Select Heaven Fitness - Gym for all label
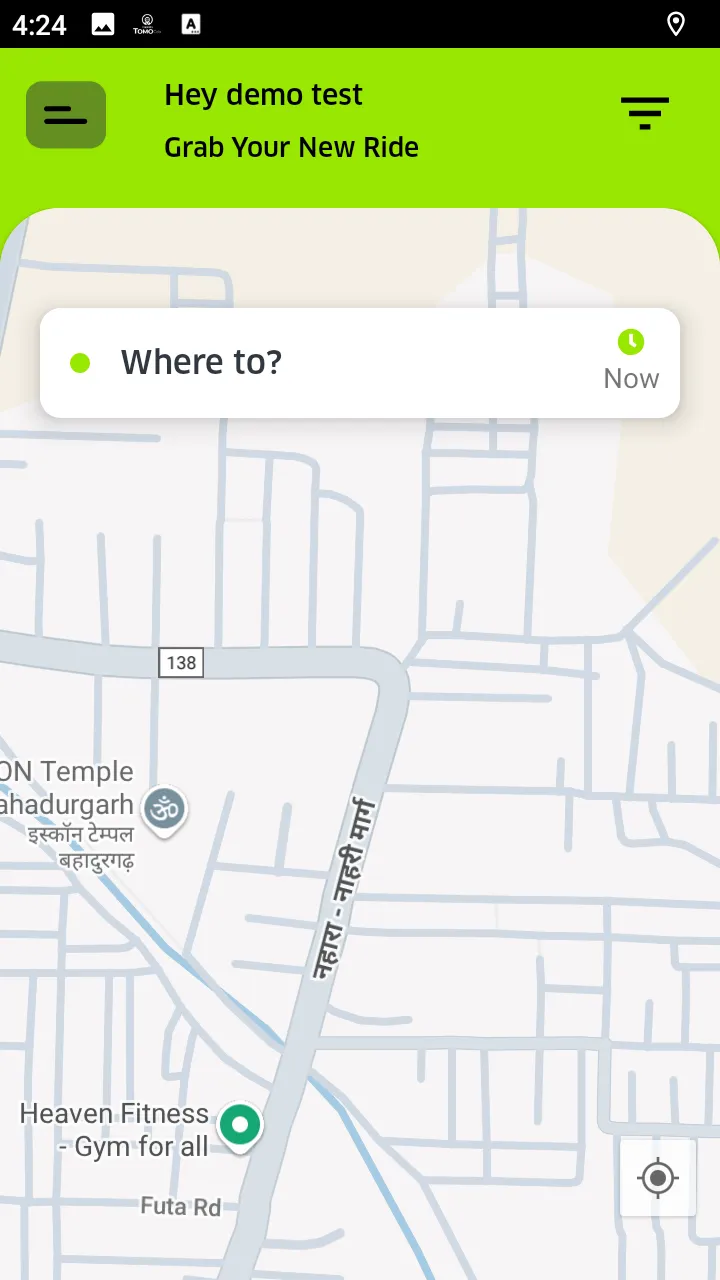 115,1129
